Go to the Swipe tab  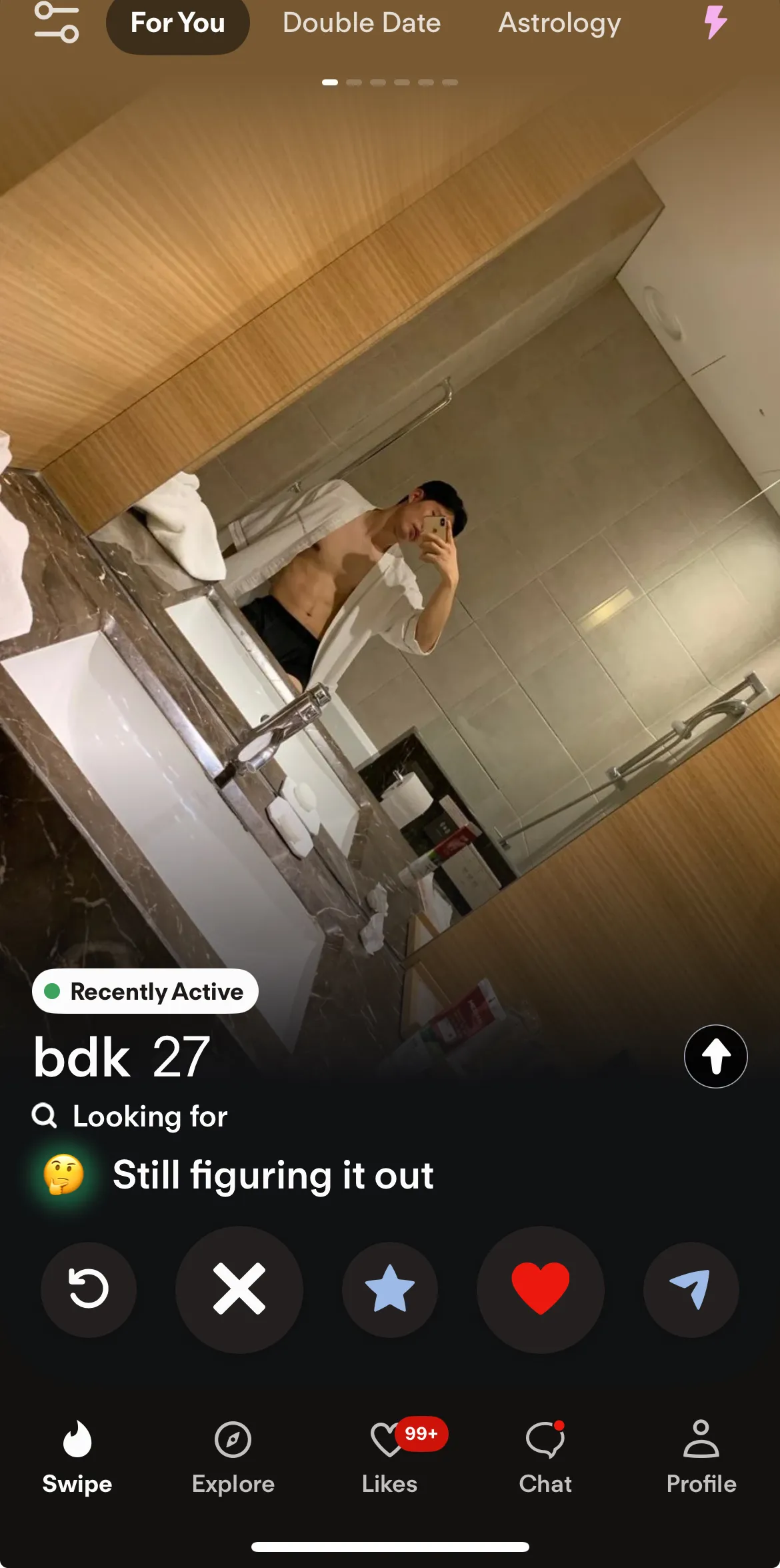pyautogui.click(x=77, y=1457)
